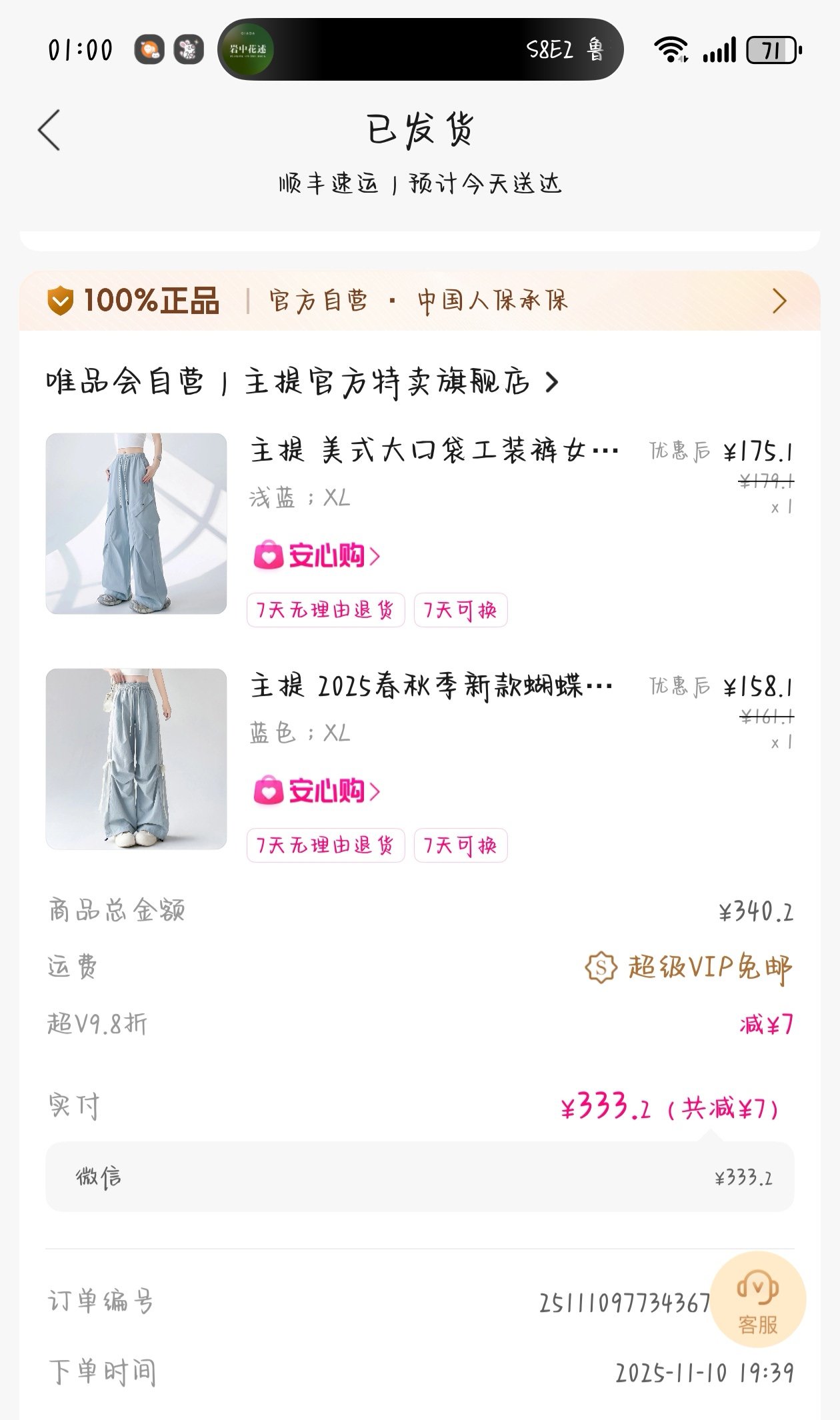Check 顺丰速运 delivery tracking info
Viewport: 840px width, 1420px height.
click(420, 183)
